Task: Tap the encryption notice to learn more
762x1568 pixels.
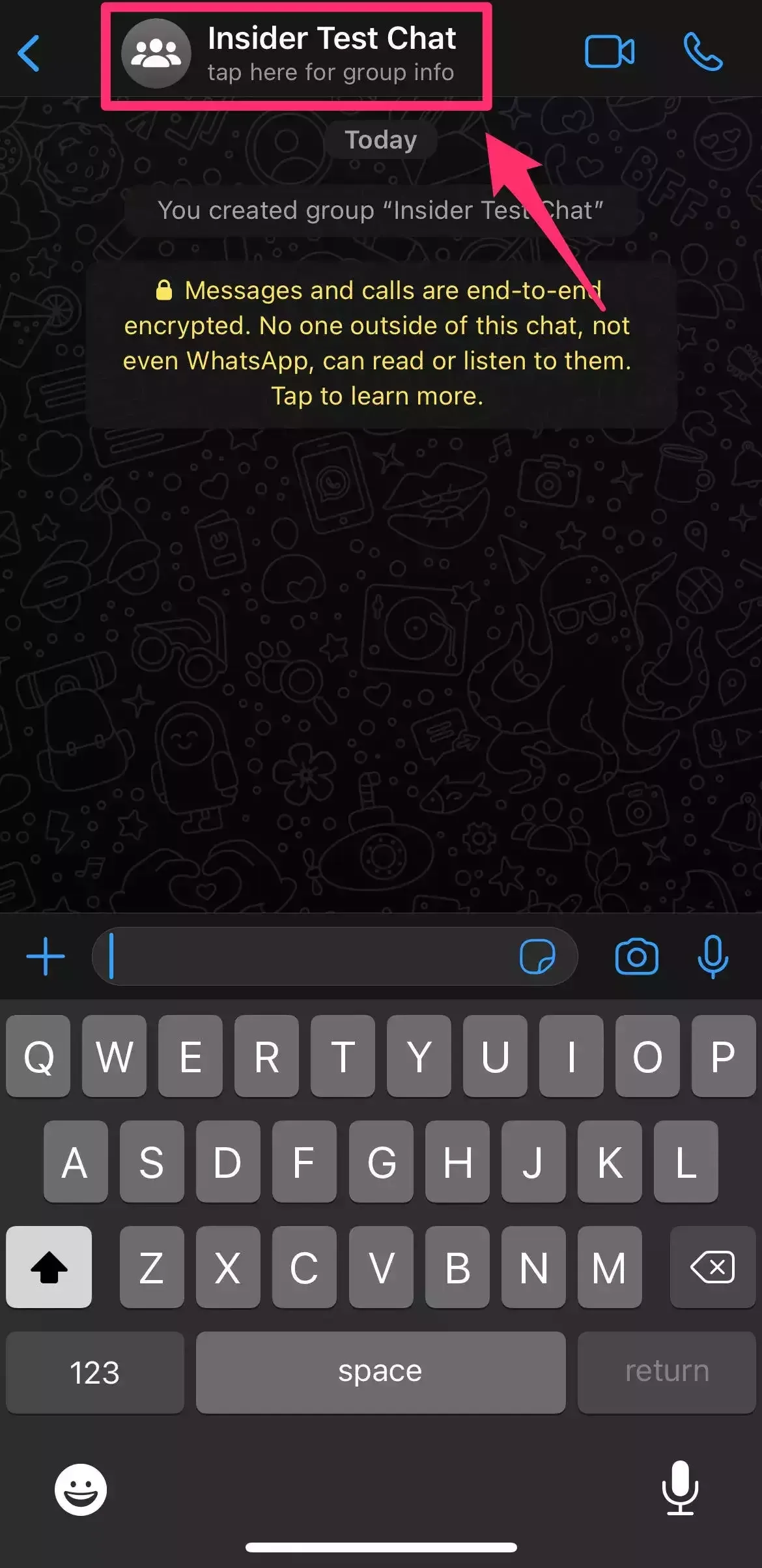Action: [381, 343]
